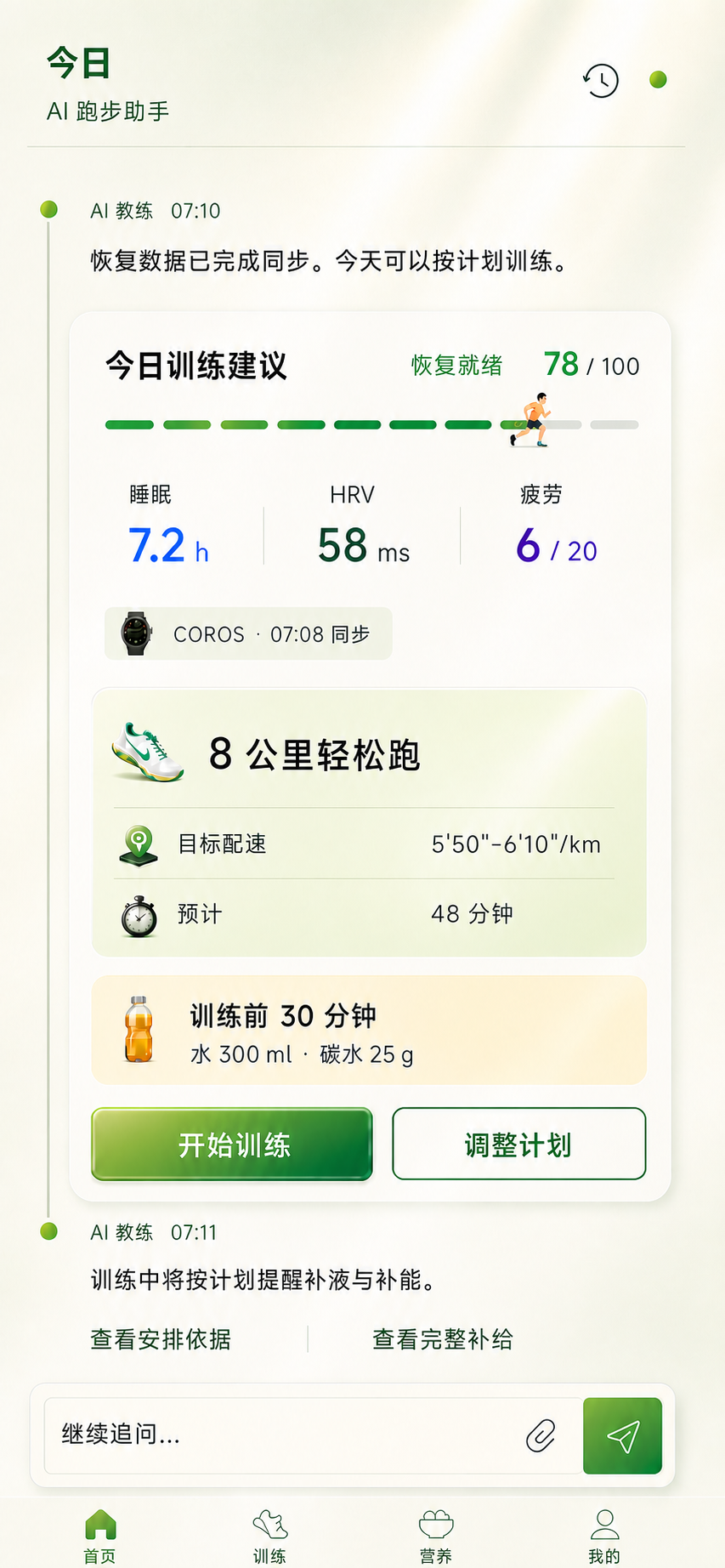The height and width of the screenshot is (1568, 725).
Task: Open the 8 公里轻松跑 workout card
Action: pos(369,822)
